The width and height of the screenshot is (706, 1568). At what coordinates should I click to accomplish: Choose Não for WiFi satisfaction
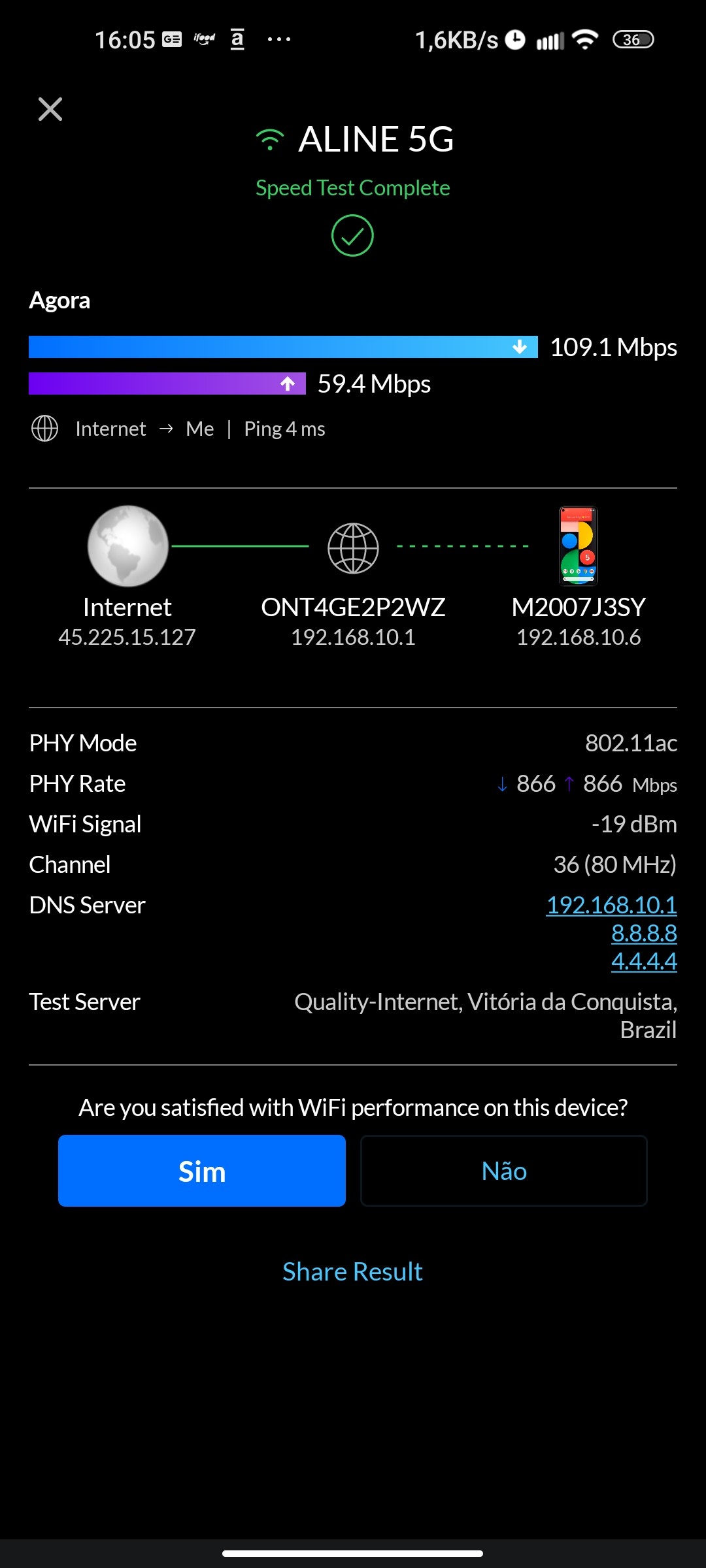click(503, 1171)
